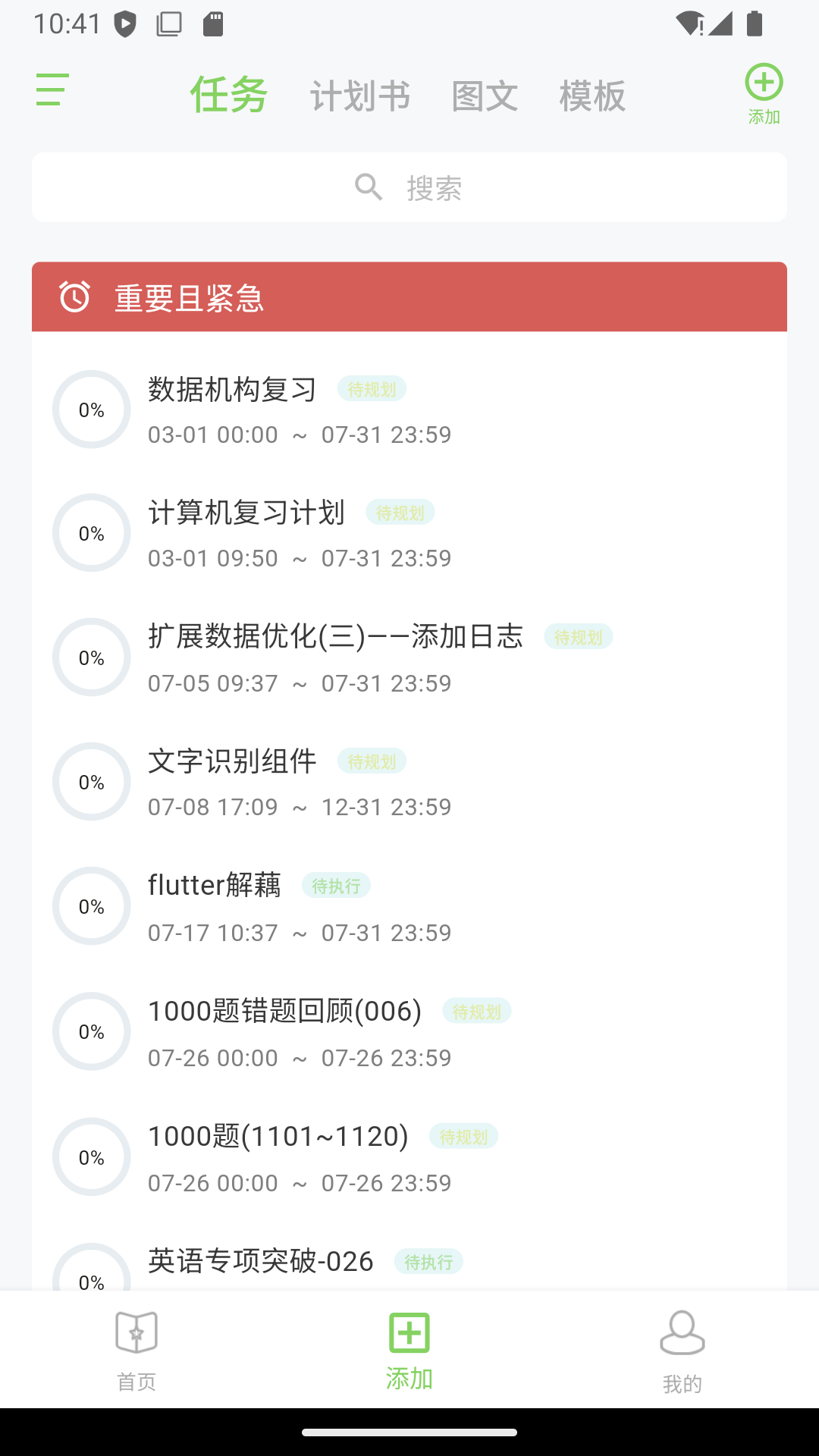819x1456 pixels.
Task: Switch to the 模板 tab
Action: [x=592, y=96]
